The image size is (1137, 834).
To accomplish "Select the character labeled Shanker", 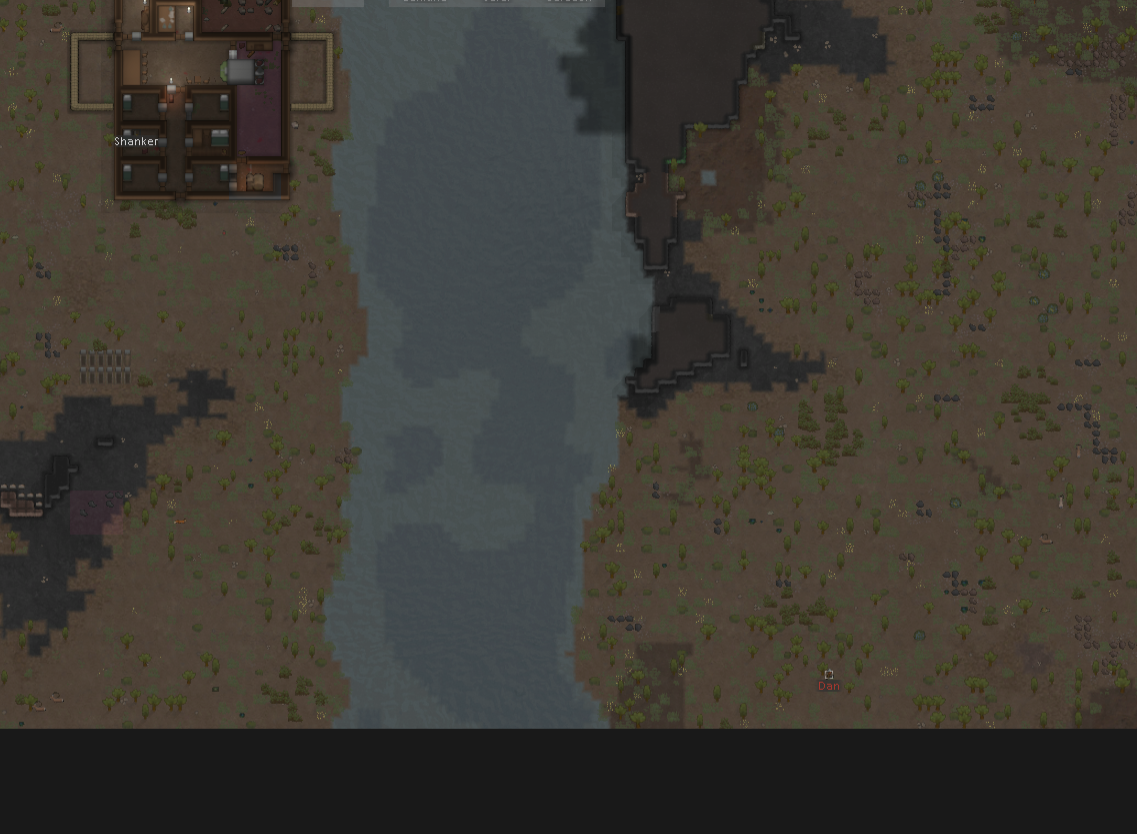I will (x=136, y=129).
